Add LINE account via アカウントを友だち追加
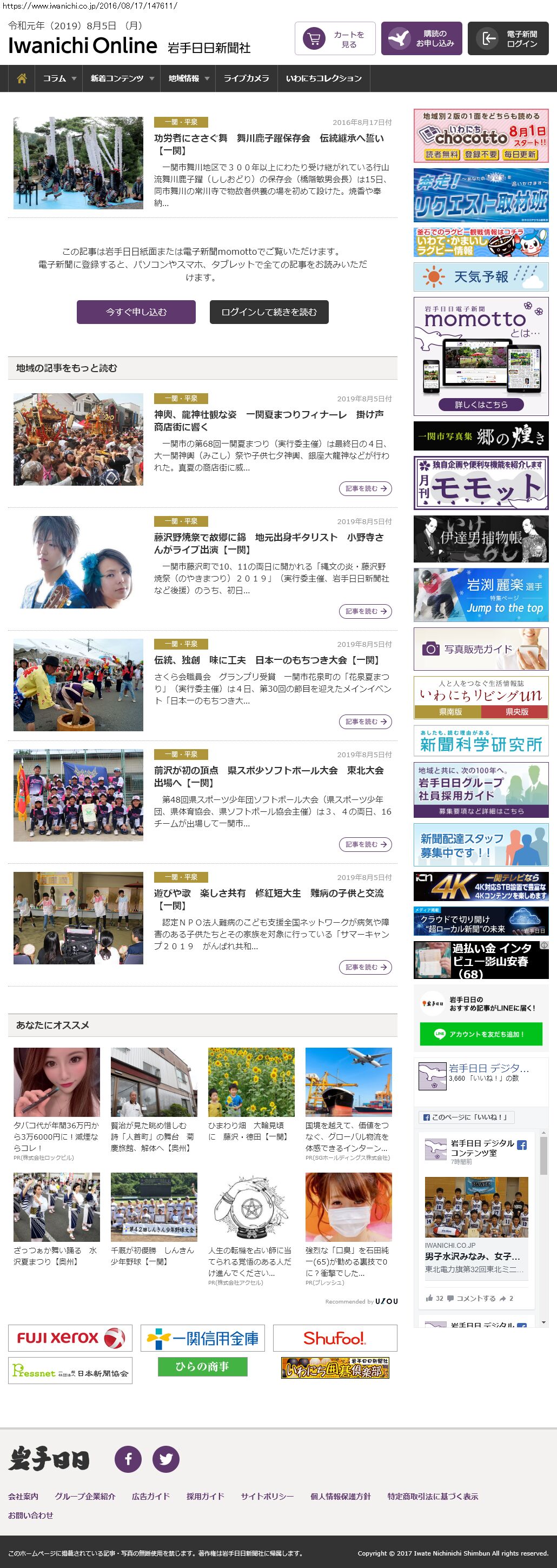The height and width of the screenshot is (1568, 557). coord(480,1034)
